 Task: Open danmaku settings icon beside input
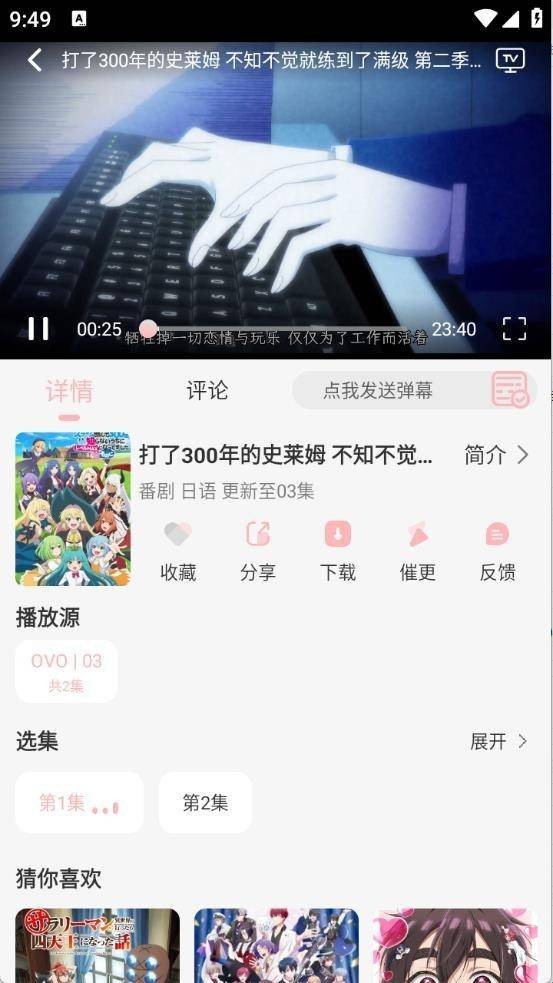coord(510,389)
